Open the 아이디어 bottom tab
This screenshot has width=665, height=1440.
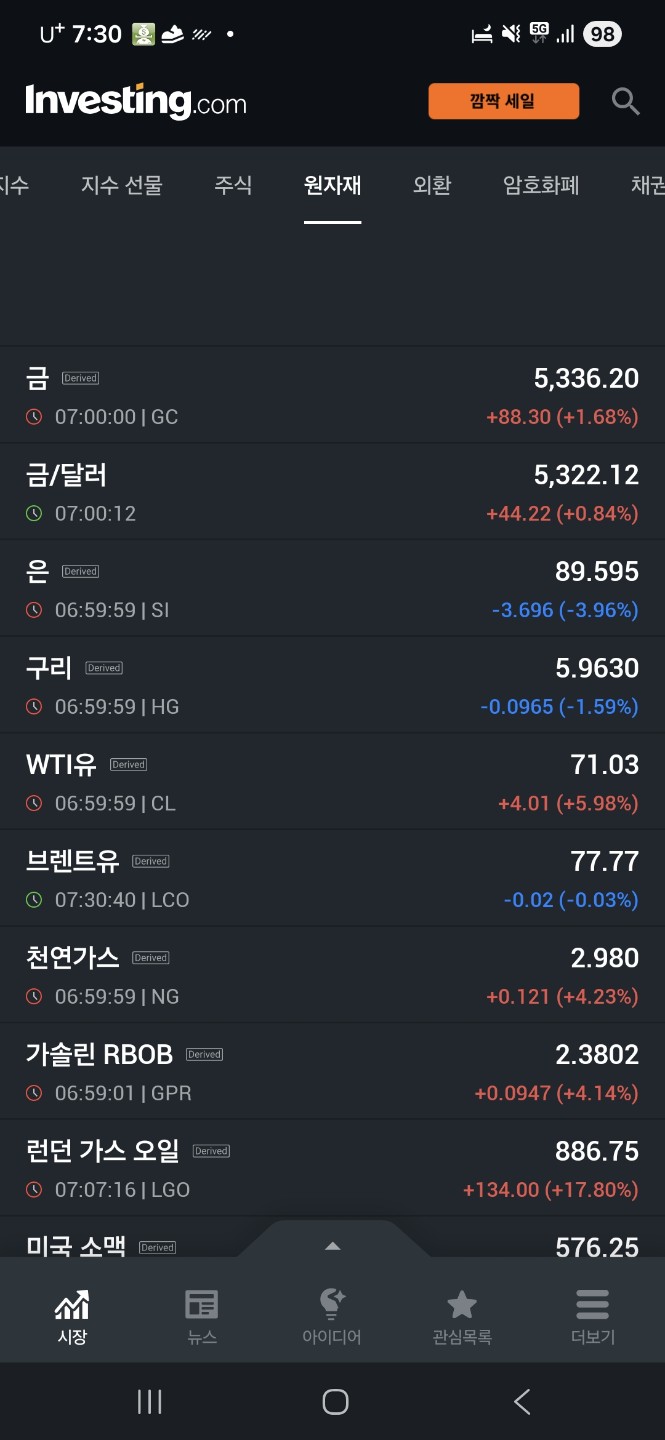[332, 1316]
